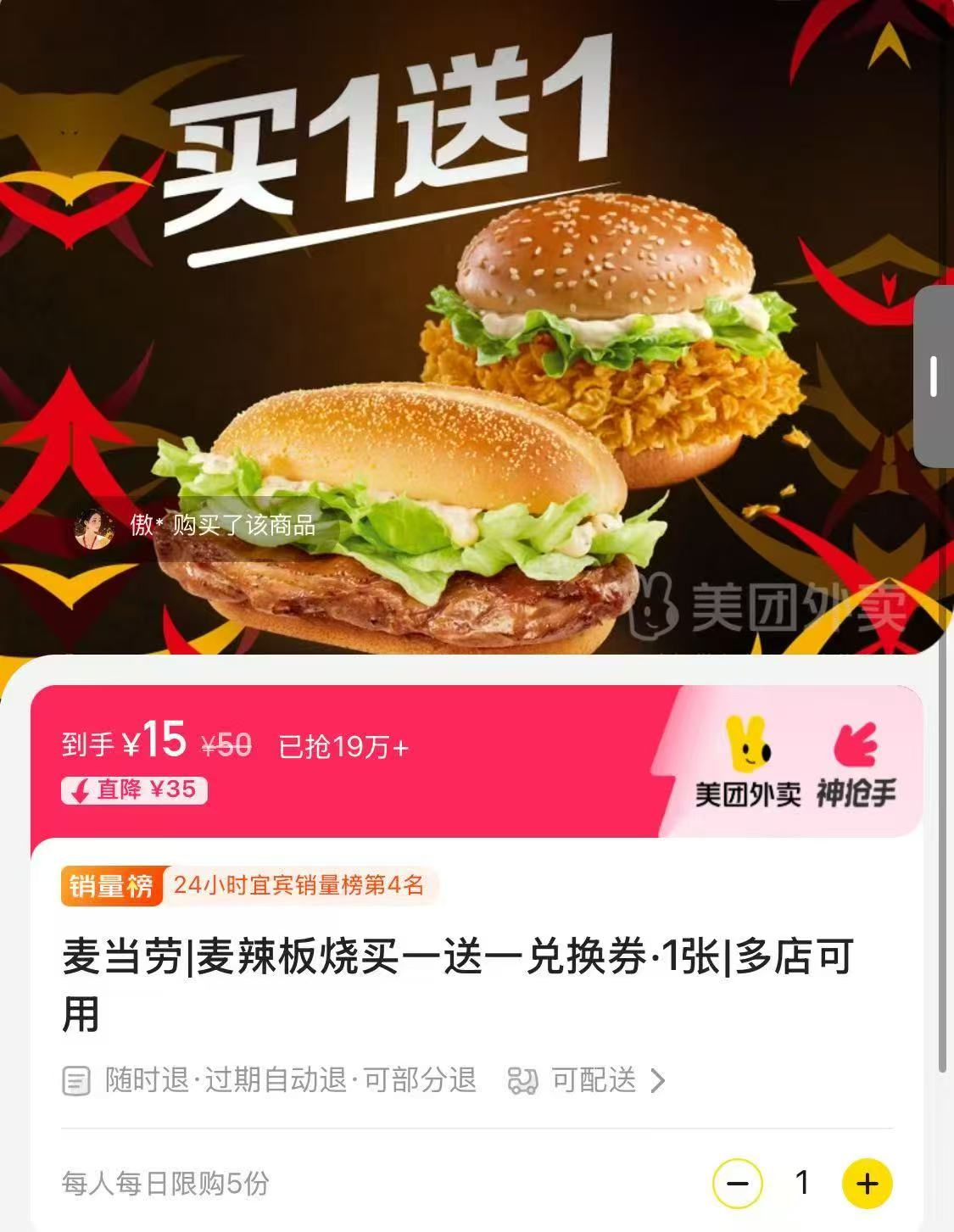Viewport: 954px width, 1232px height.
Task: Decrease the quantity with the minus button
Action: (x=737, y=1183)
